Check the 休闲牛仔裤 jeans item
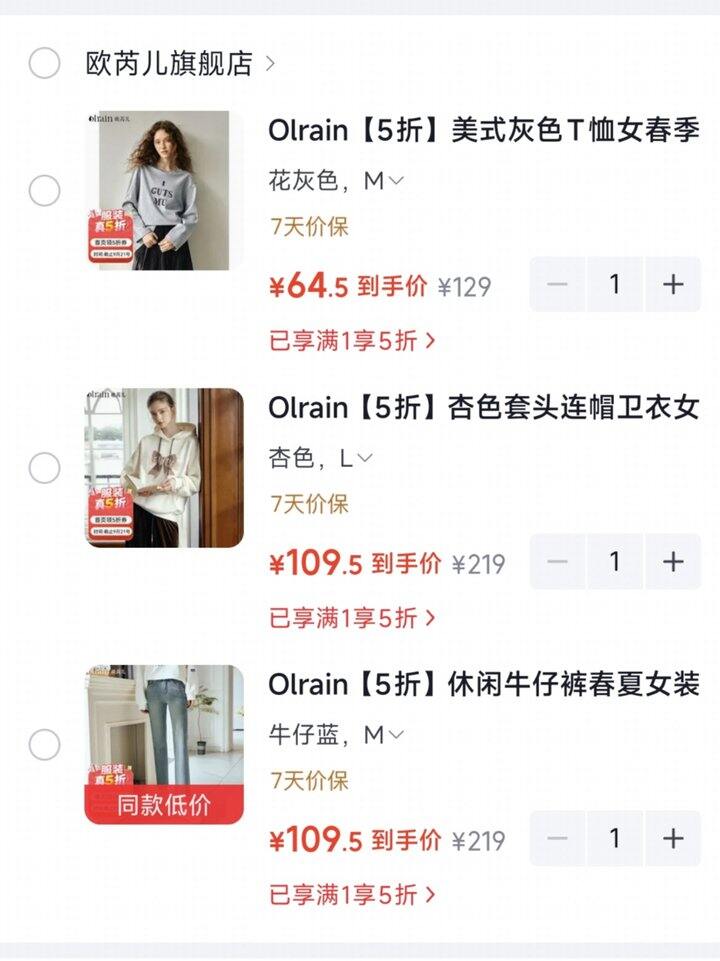 44,745
